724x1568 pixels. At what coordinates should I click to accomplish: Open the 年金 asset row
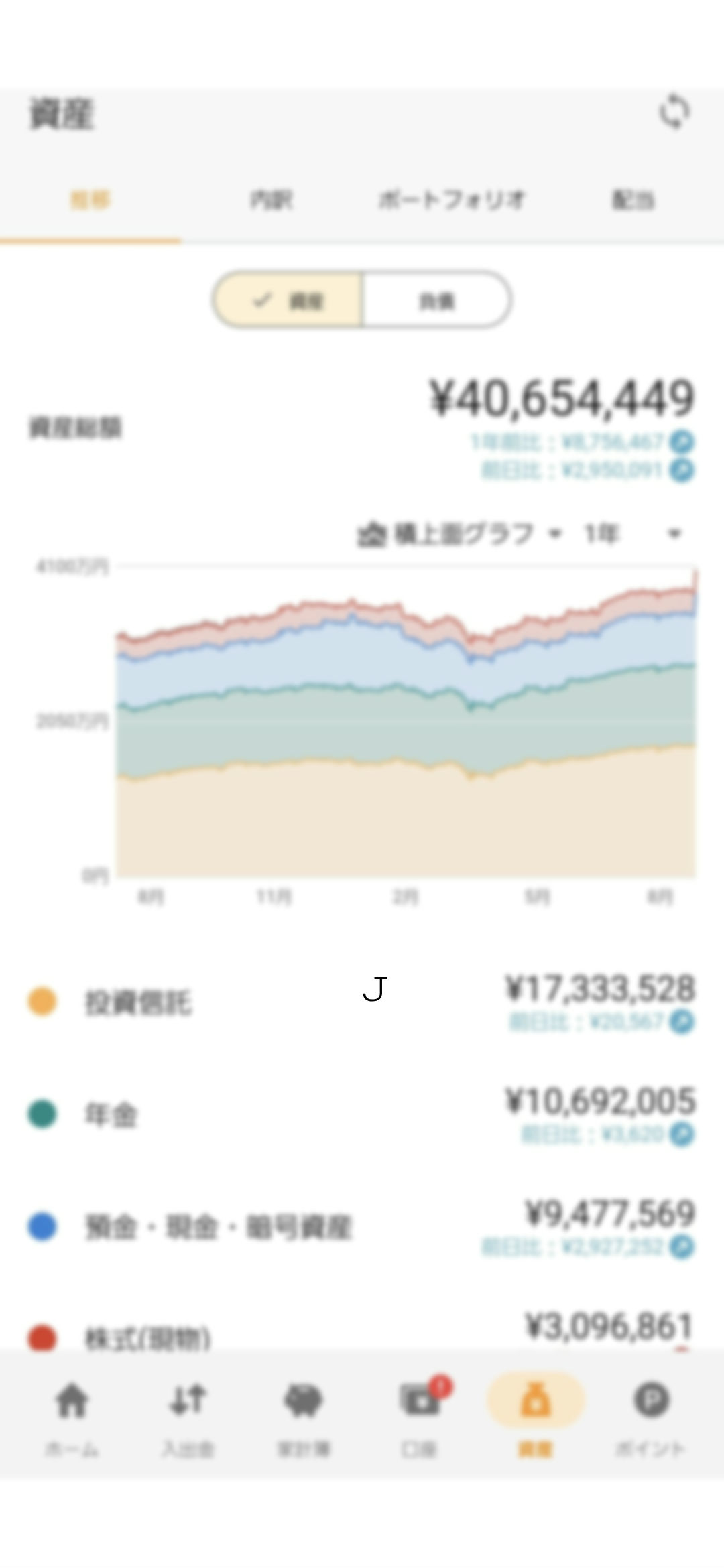pos(362,1115)
